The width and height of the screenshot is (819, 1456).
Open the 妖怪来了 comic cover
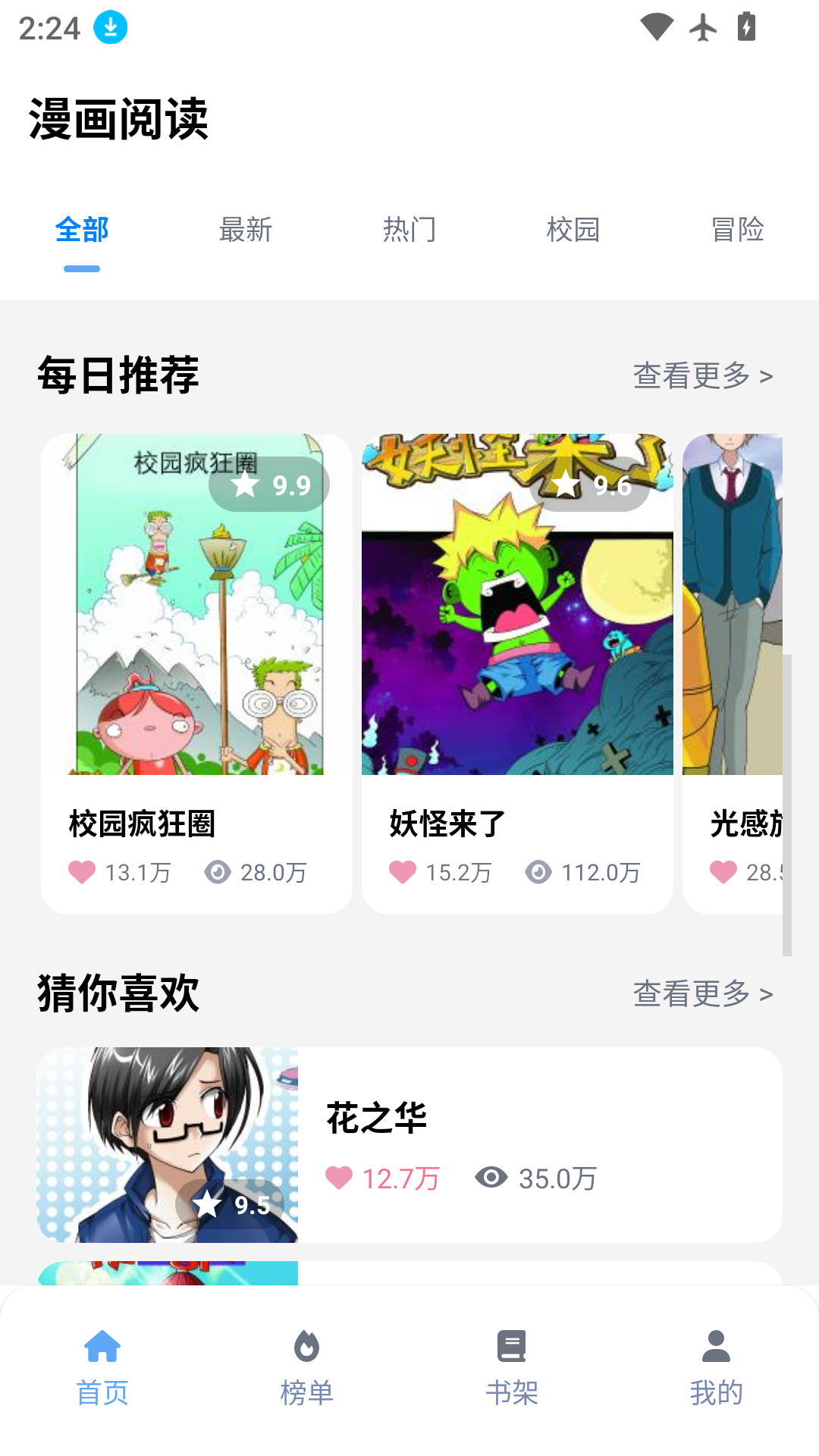point(516,607)
